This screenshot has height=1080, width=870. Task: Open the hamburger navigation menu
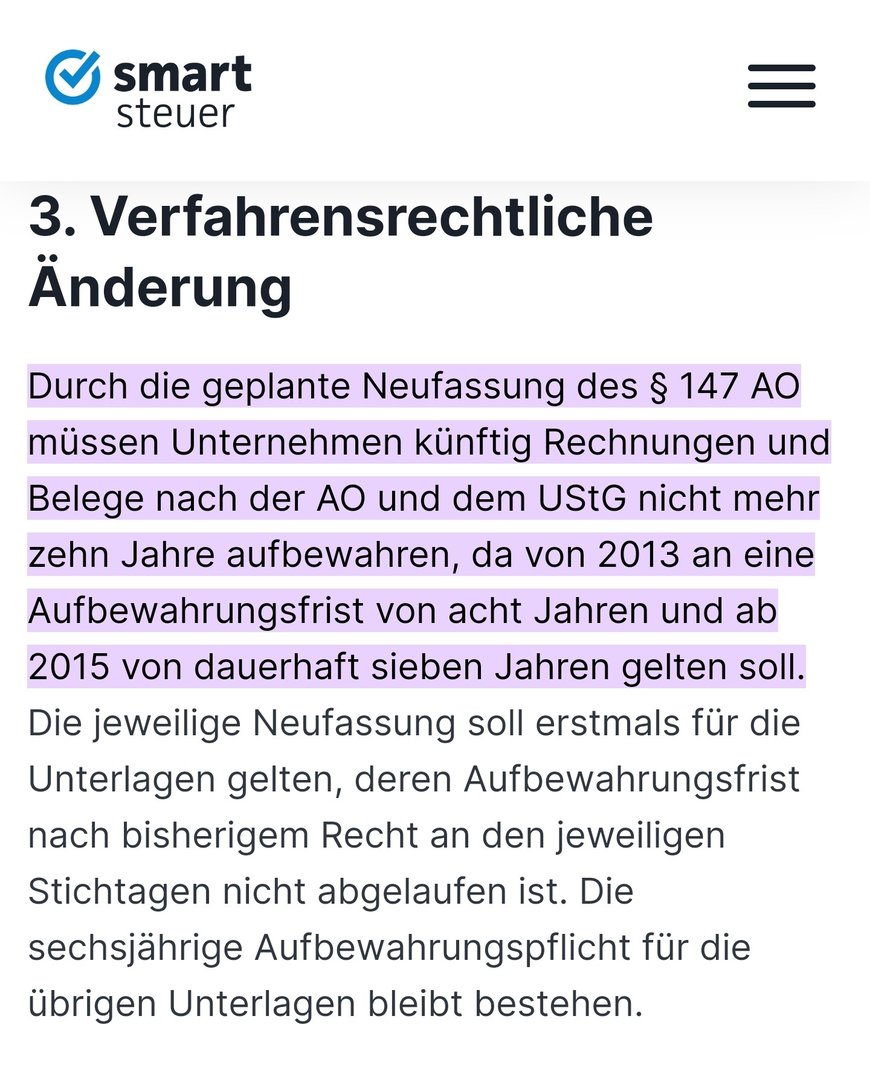781,86
